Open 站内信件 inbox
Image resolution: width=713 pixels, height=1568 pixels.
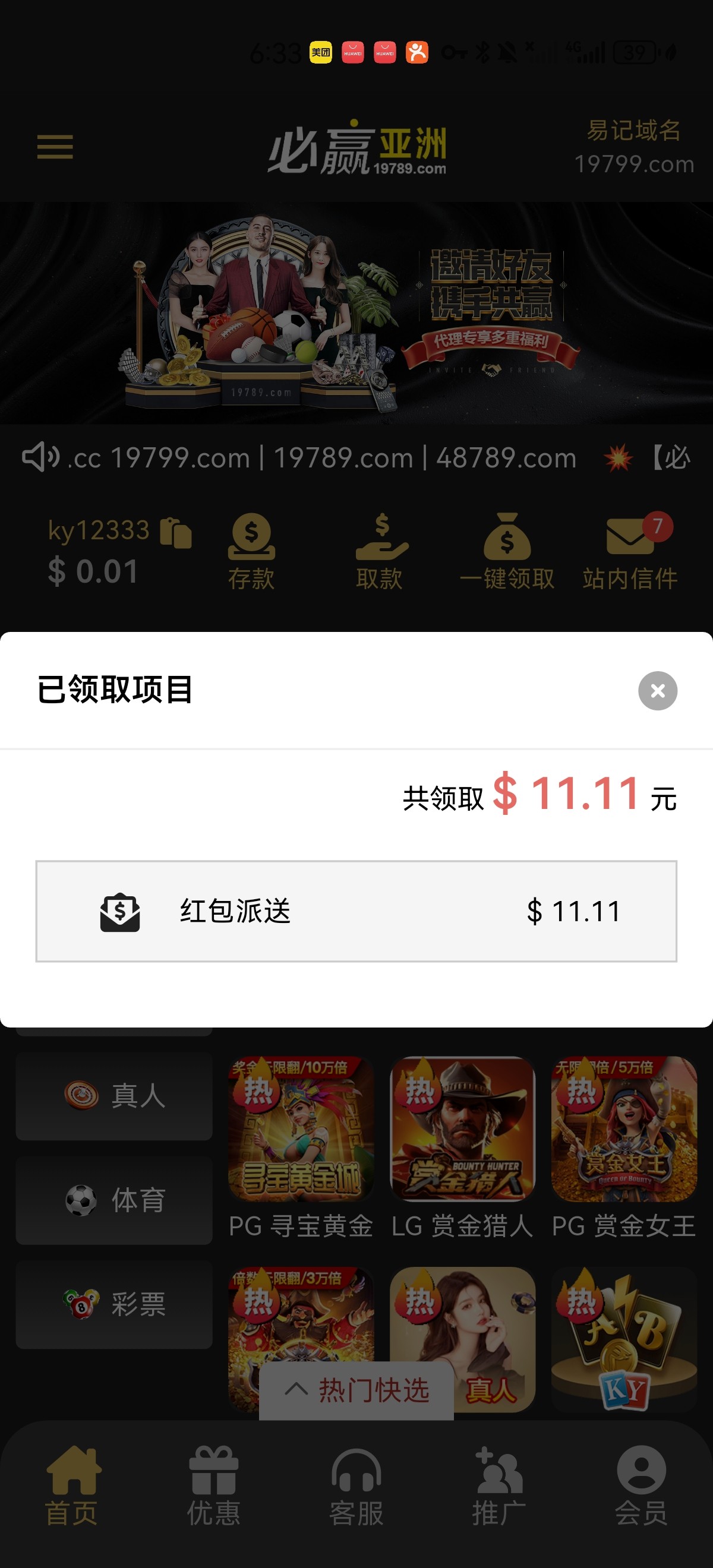[630, 551]
